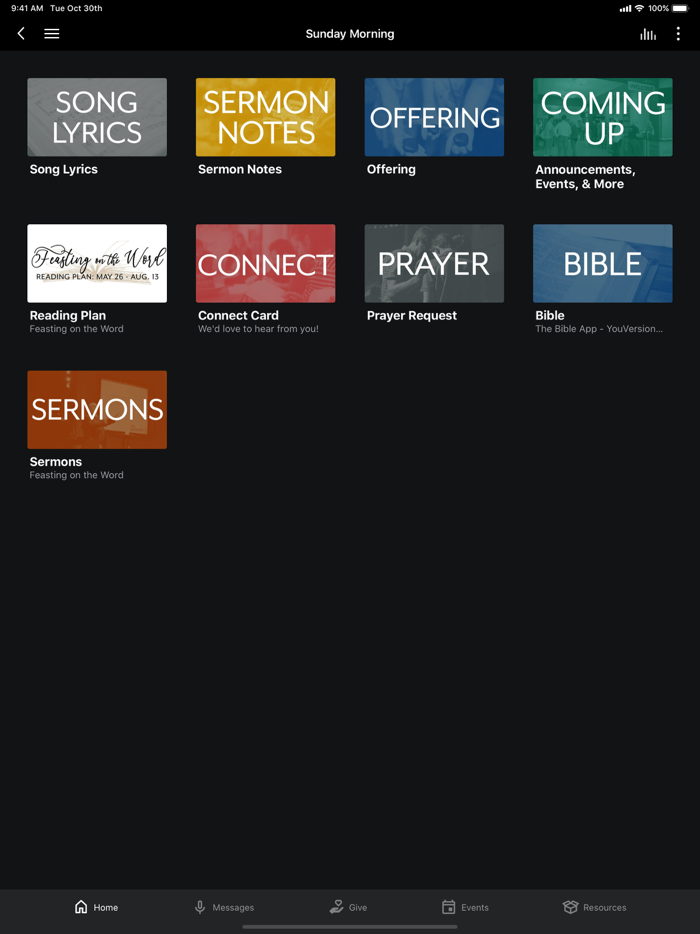
Task: Open the three-dot overflow menu
Action: pos(678,34)
